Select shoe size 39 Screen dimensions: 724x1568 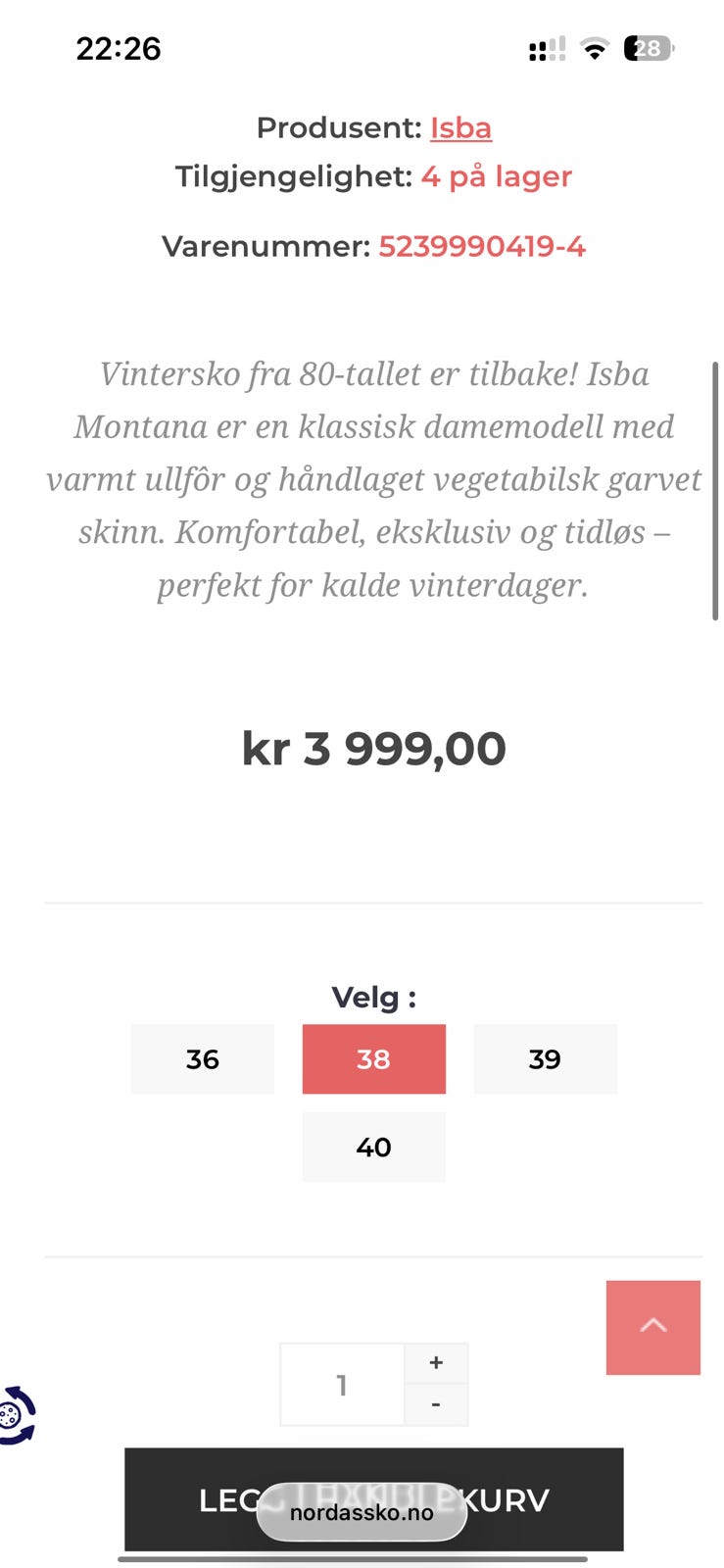click(545, 1058)
